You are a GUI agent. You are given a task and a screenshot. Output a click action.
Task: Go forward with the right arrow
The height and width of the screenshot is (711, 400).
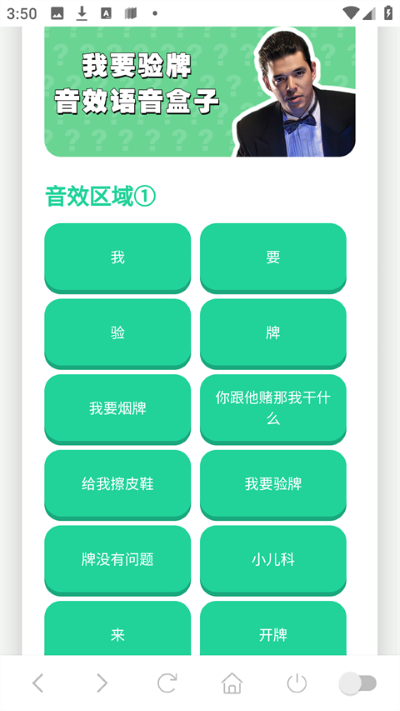tap(102, 683)
